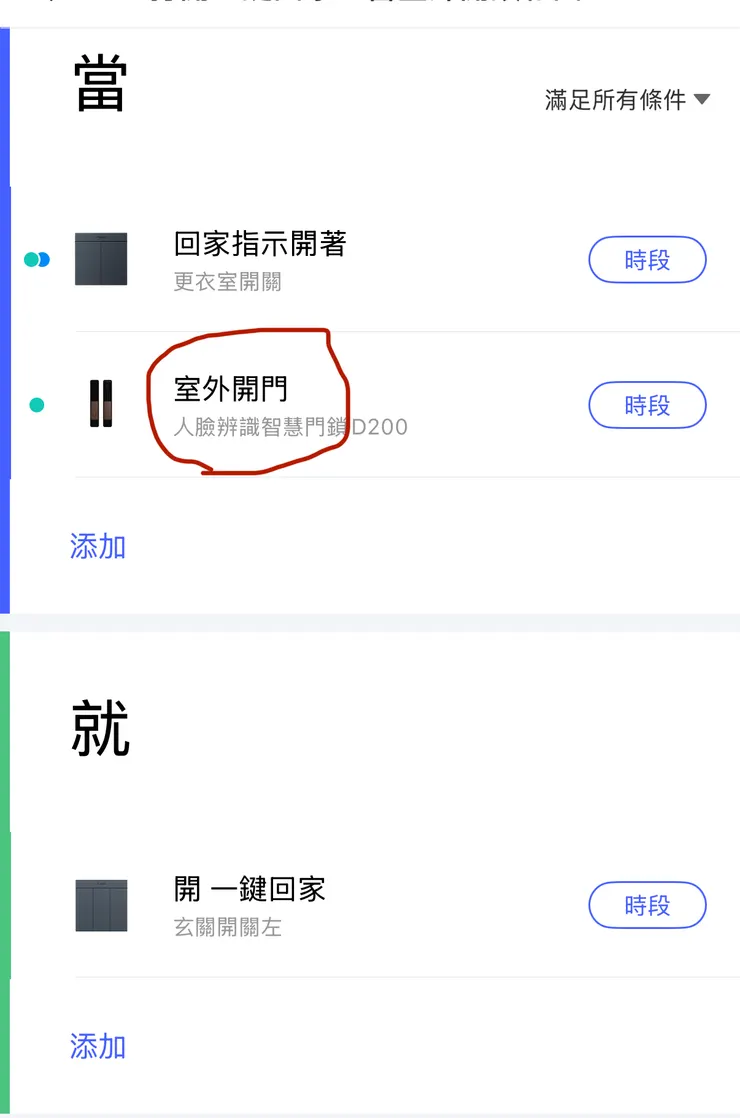
Task: Set 時段 for the 開 一鍵回家 action
Action: coord(647,904)
